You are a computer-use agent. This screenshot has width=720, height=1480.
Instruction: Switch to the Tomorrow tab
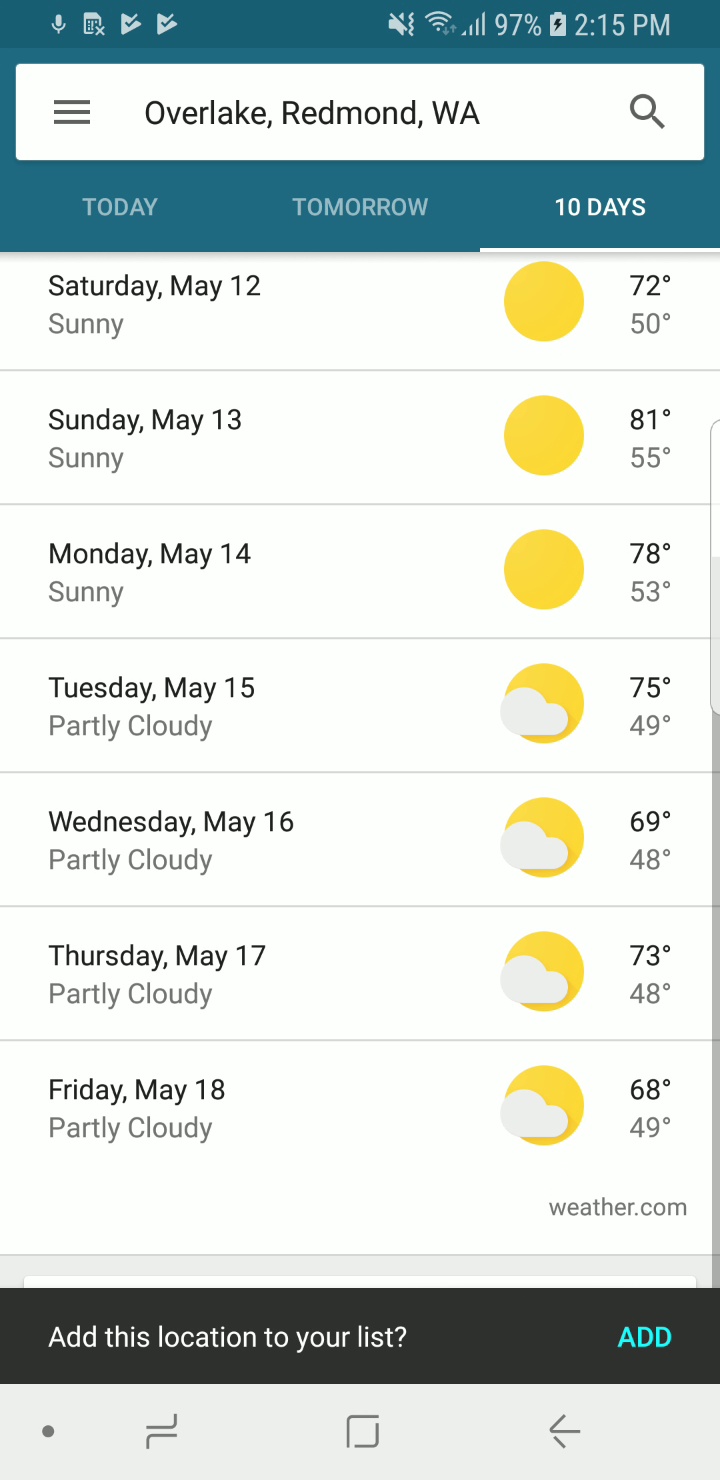pyautogui.click(x=360, y=207)
